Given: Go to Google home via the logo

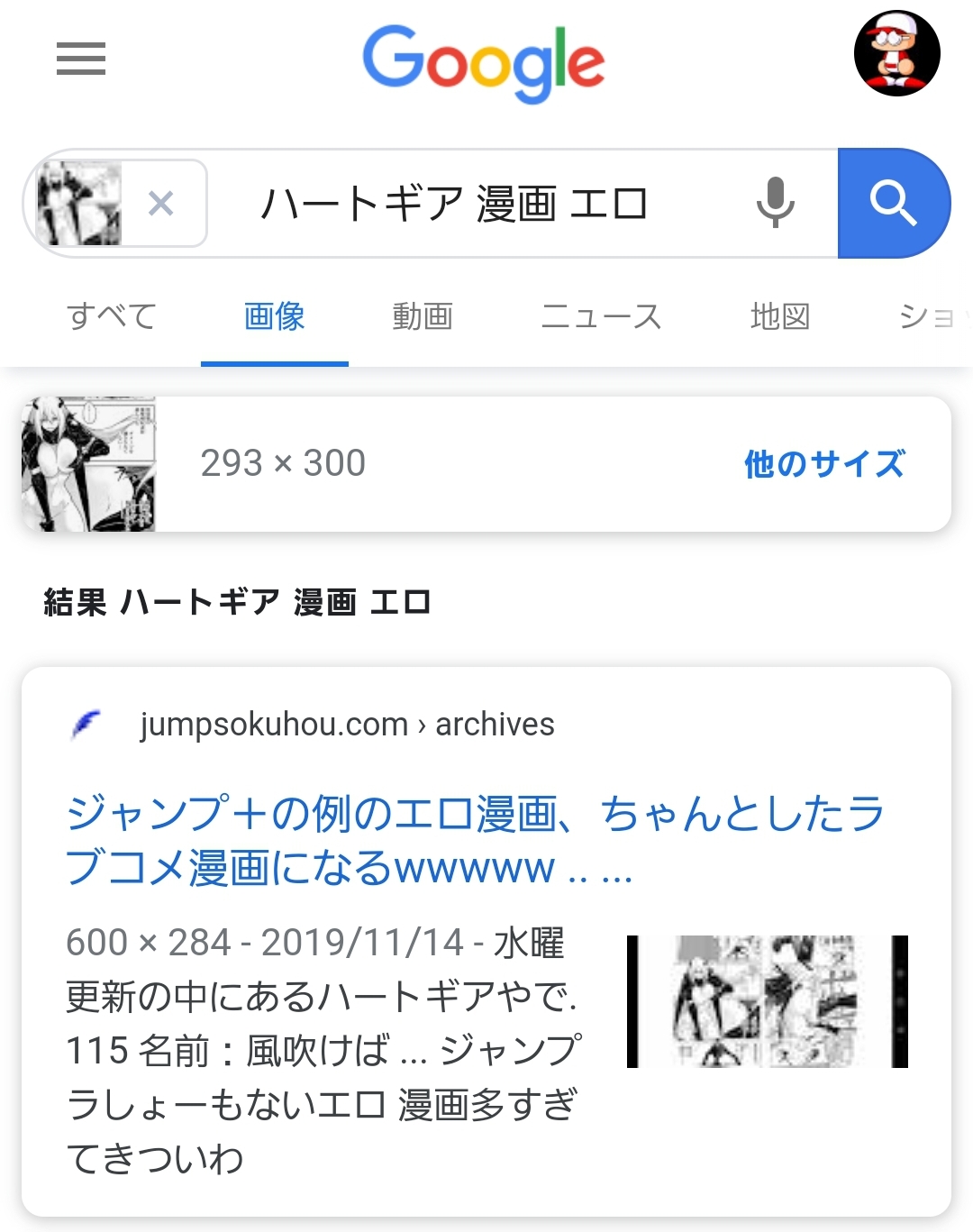Looking at the screenshot, I should point(484,61).
